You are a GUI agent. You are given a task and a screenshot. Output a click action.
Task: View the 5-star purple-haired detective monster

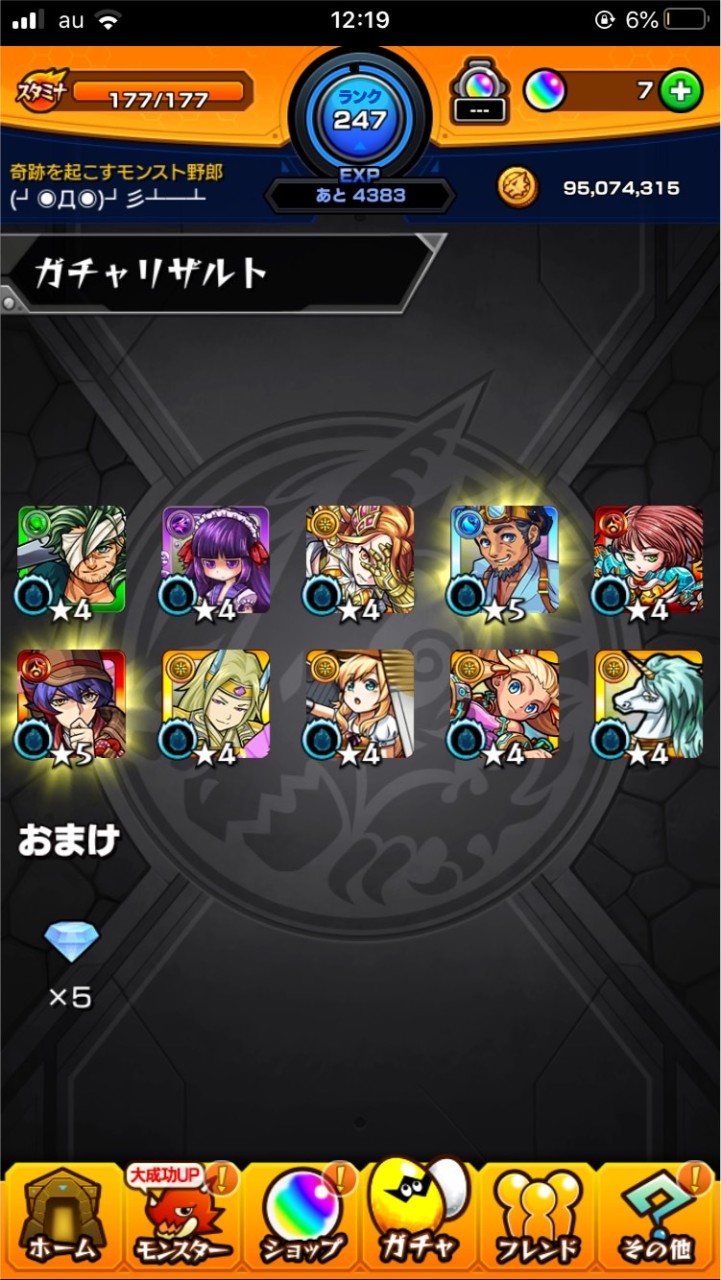72,704
